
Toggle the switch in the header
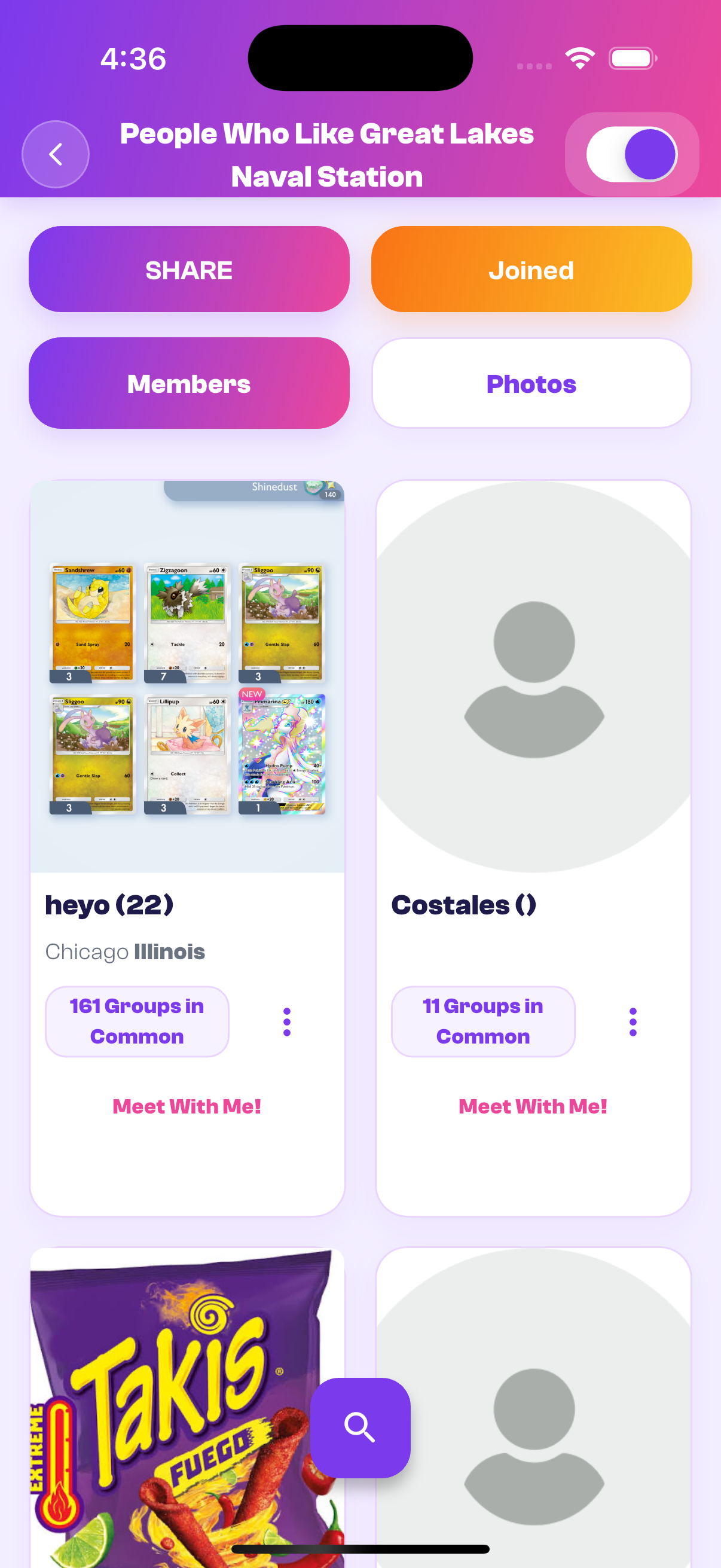631,154
